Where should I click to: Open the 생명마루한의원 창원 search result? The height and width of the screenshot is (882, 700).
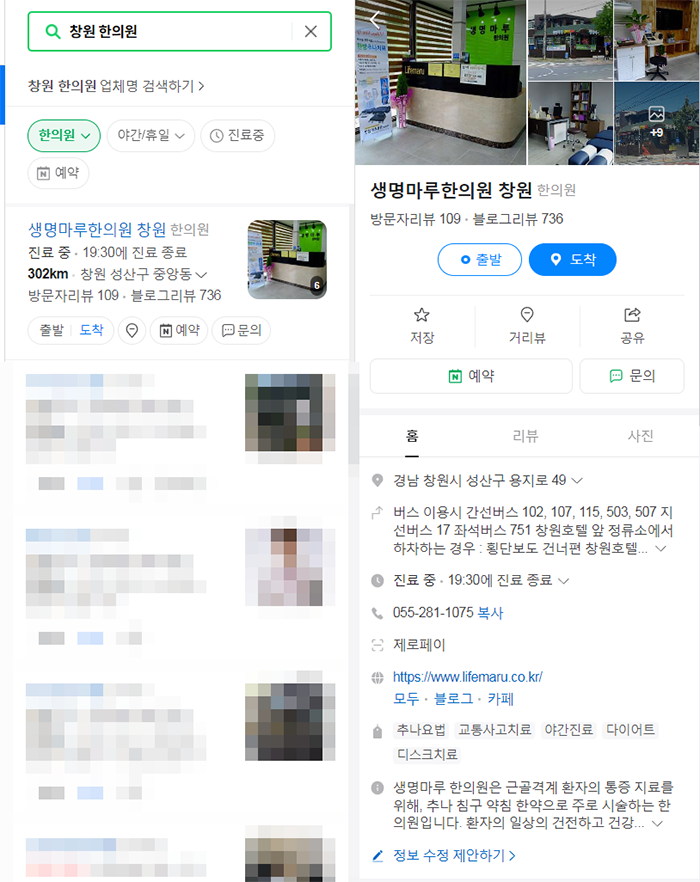[x=97, y=229]
